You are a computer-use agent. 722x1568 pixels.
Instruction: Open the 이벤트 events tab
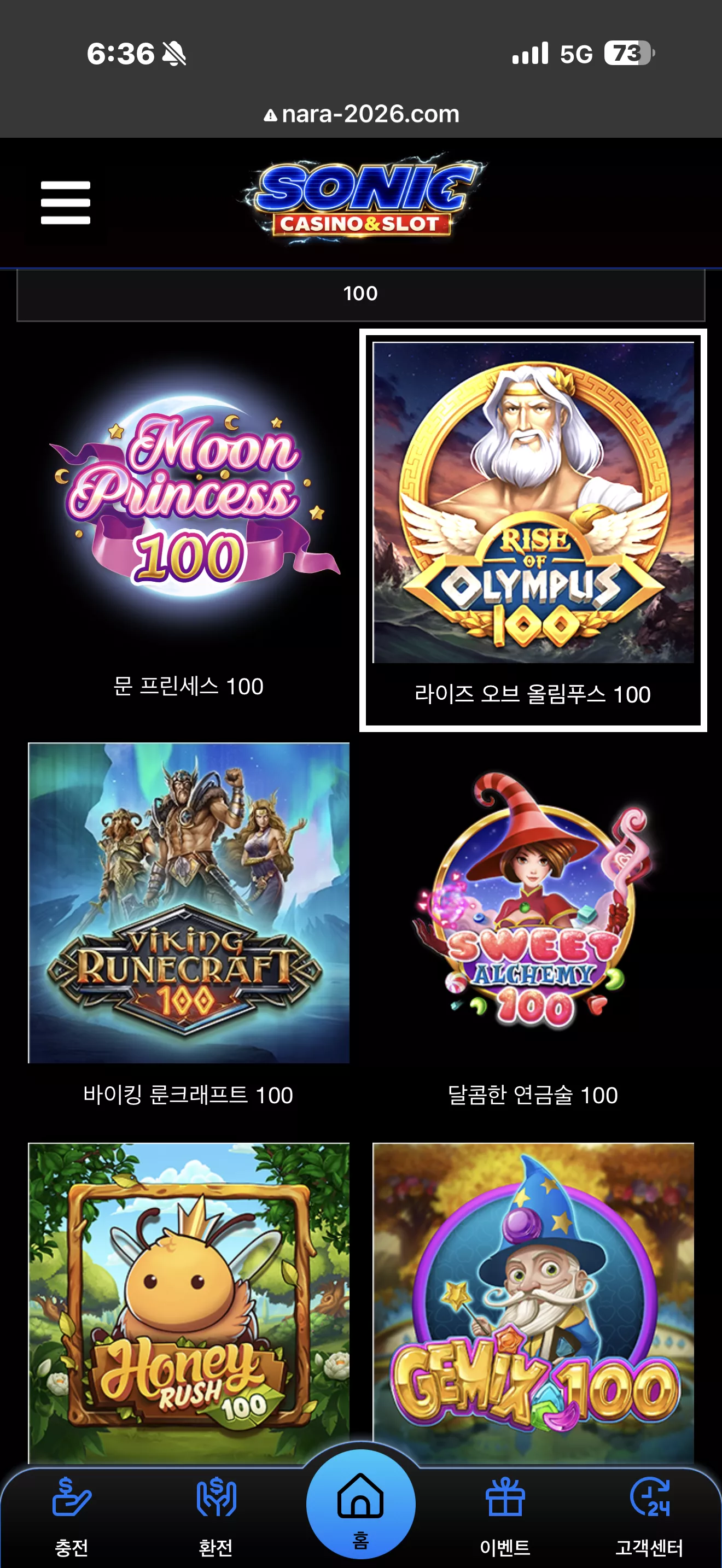pos(505,1516)
